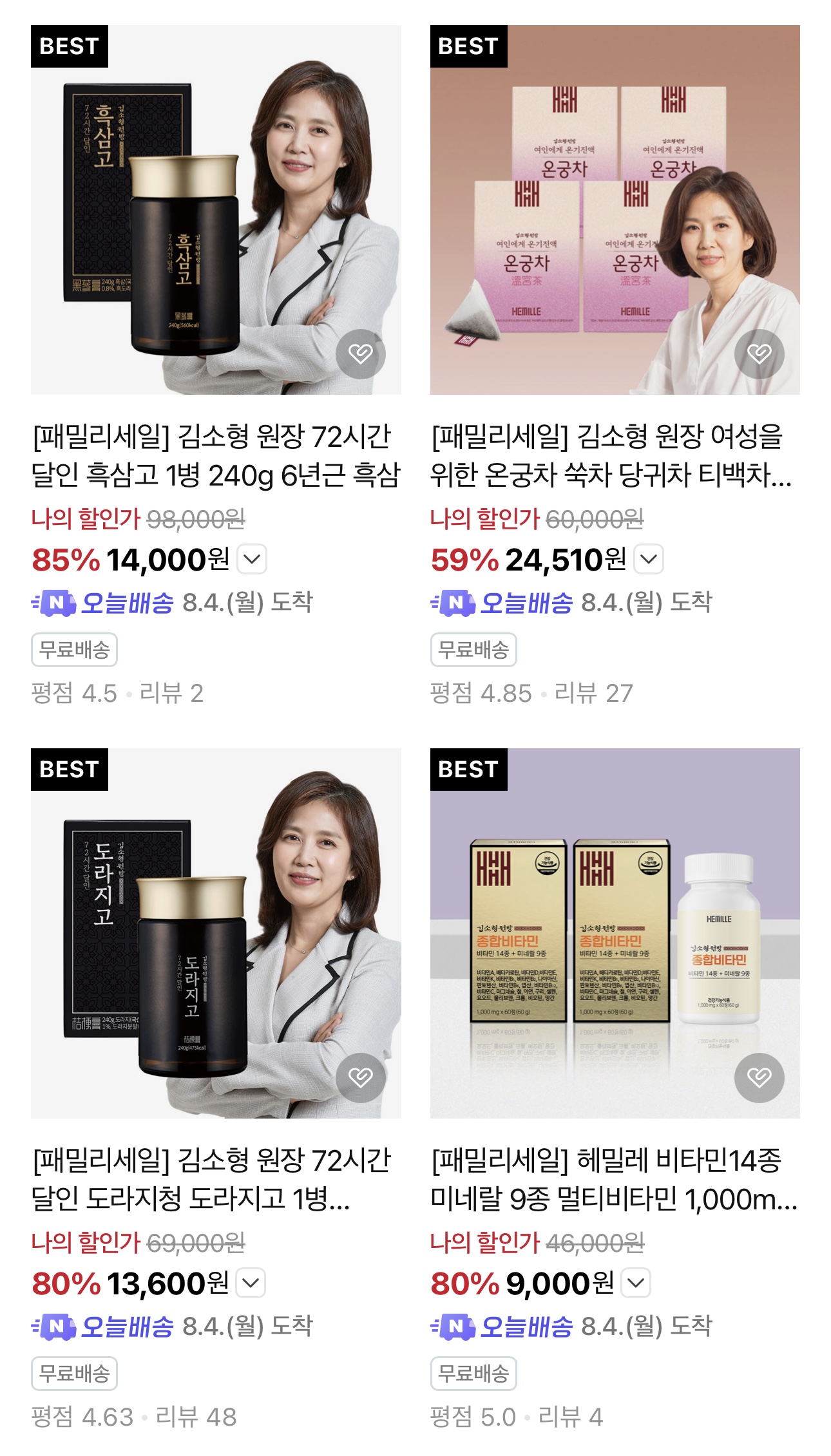Open the 도라지청 도라지고 1병 product title
This screenshot has width=831, height=1456.
point(212,1179)
